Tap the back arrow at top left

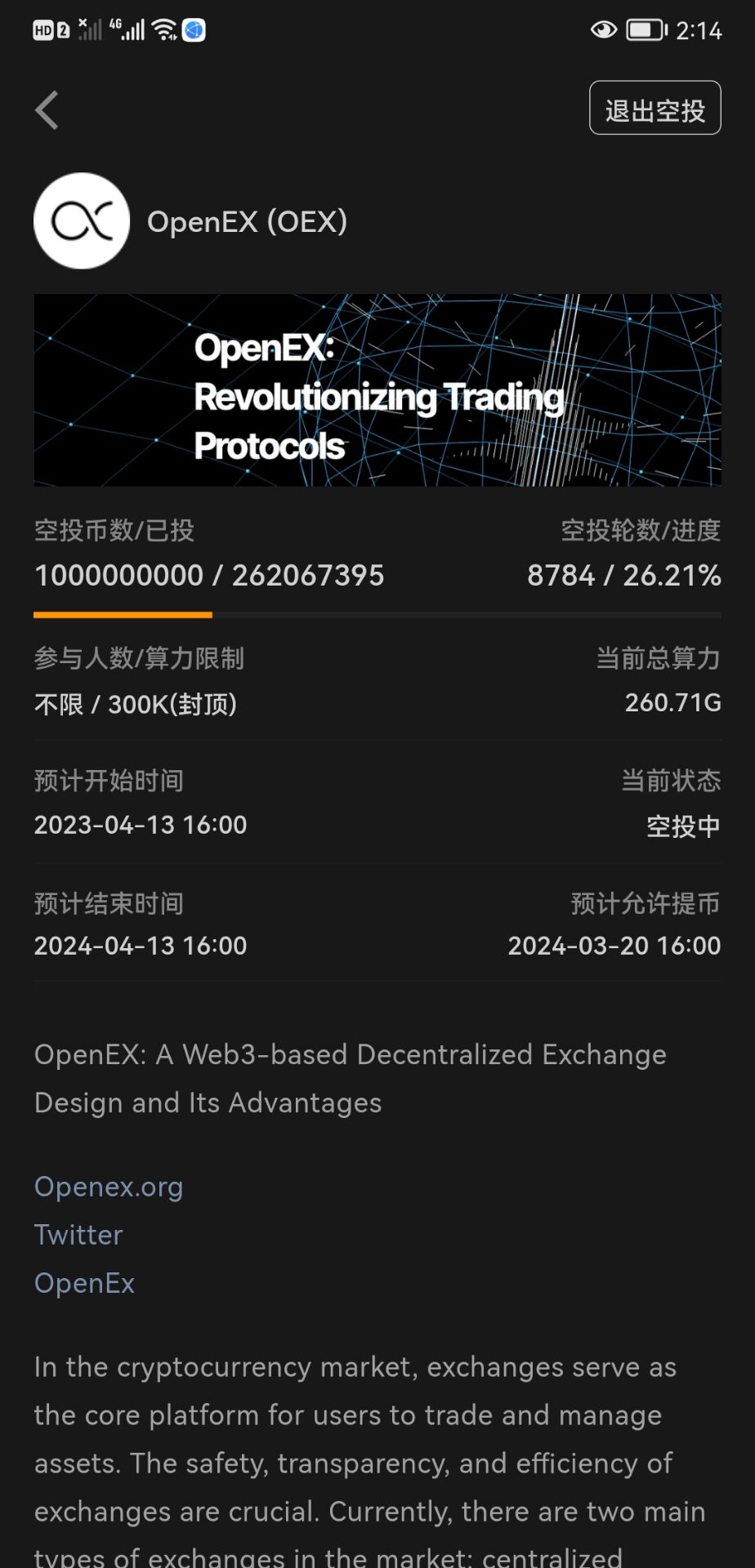coord(47,109)
